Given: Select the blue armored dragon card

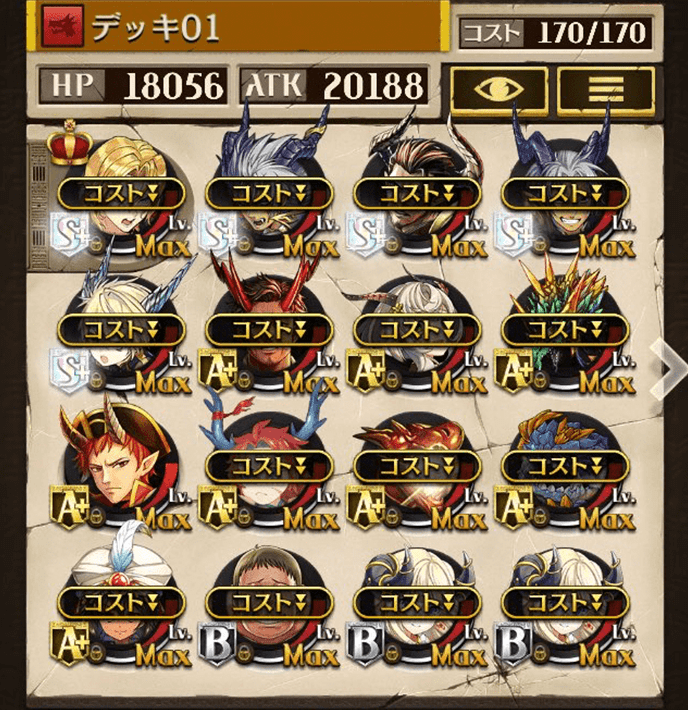Looking at the screenshot, I should click(x=565, y=467).
